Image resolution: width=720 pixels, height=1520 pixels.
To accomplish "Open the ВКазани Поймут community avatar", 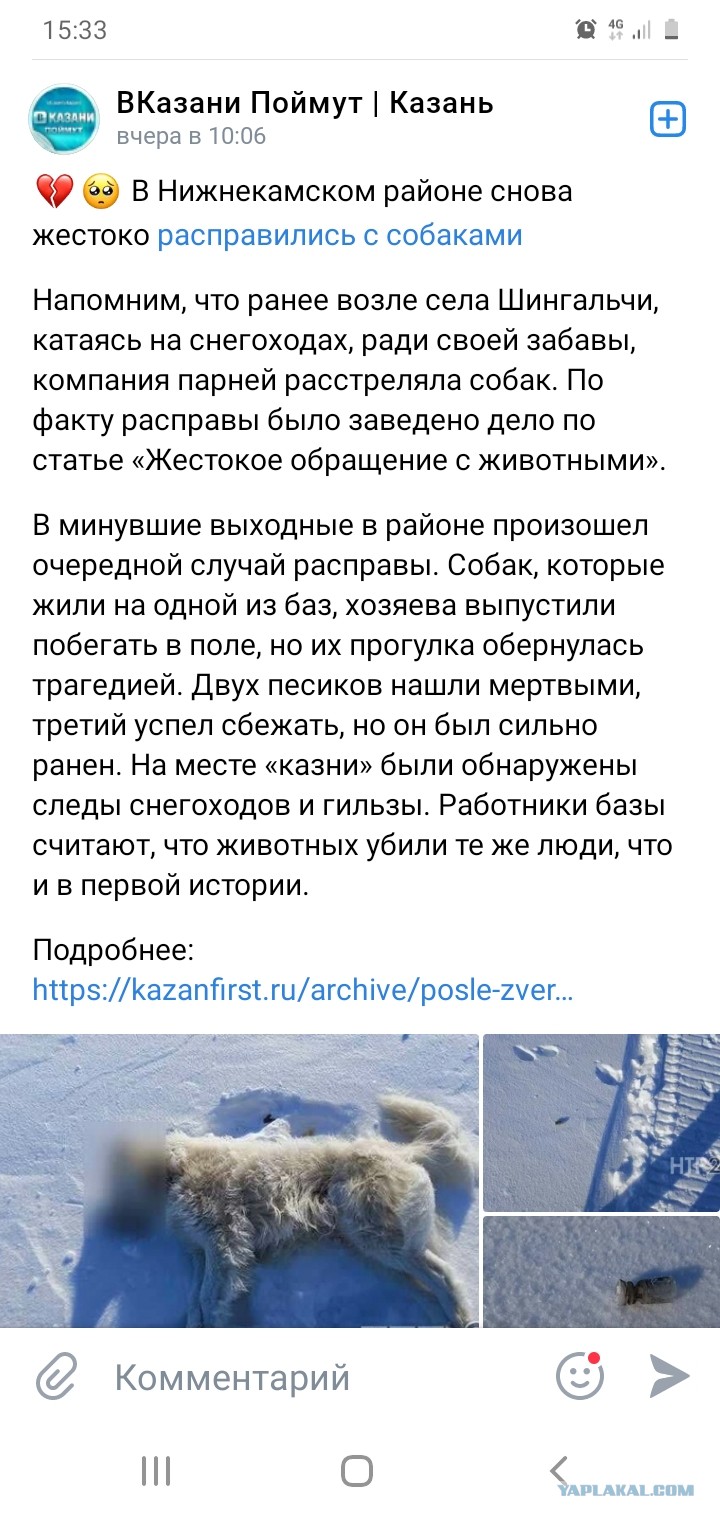I will [x=64, y=120].
